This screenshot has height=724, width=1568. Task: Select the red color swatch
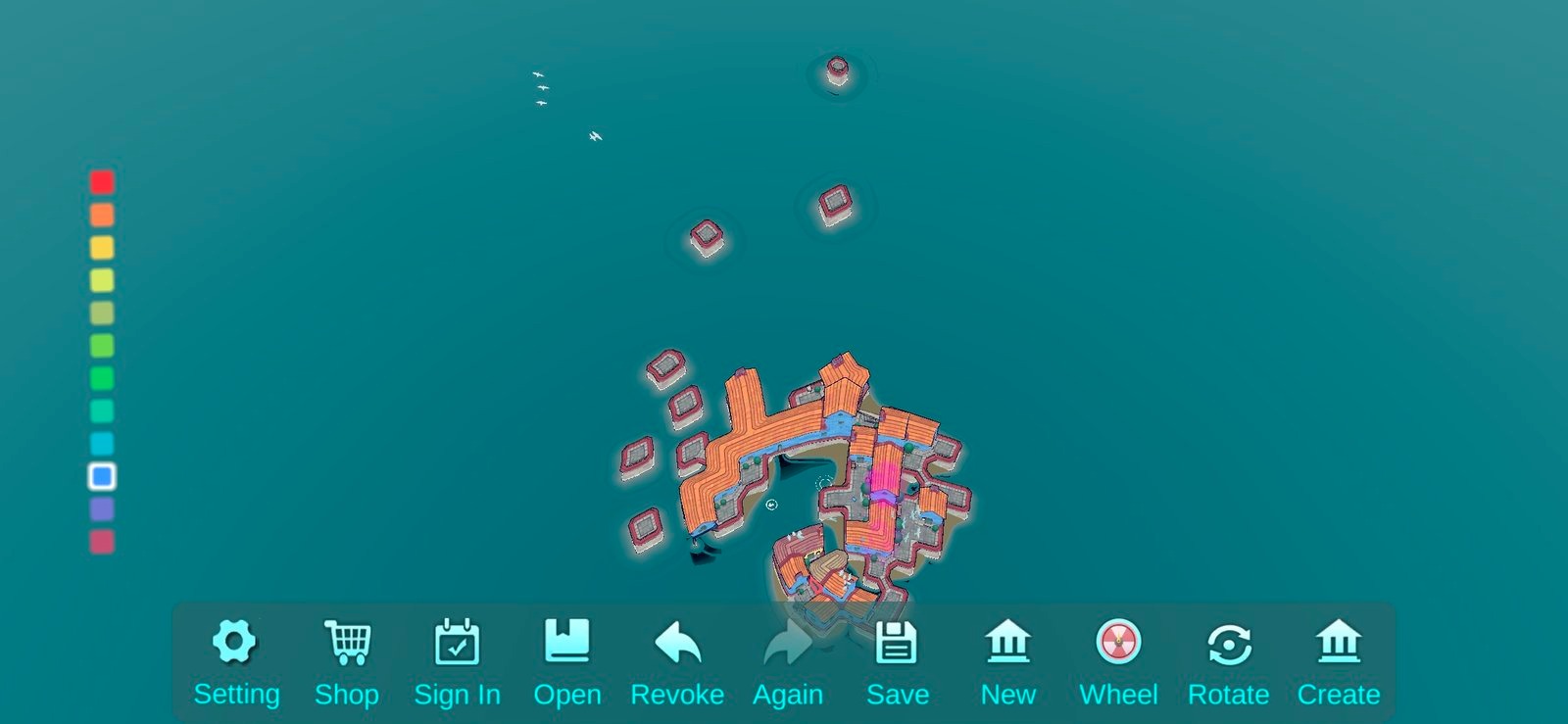point(102,182)
